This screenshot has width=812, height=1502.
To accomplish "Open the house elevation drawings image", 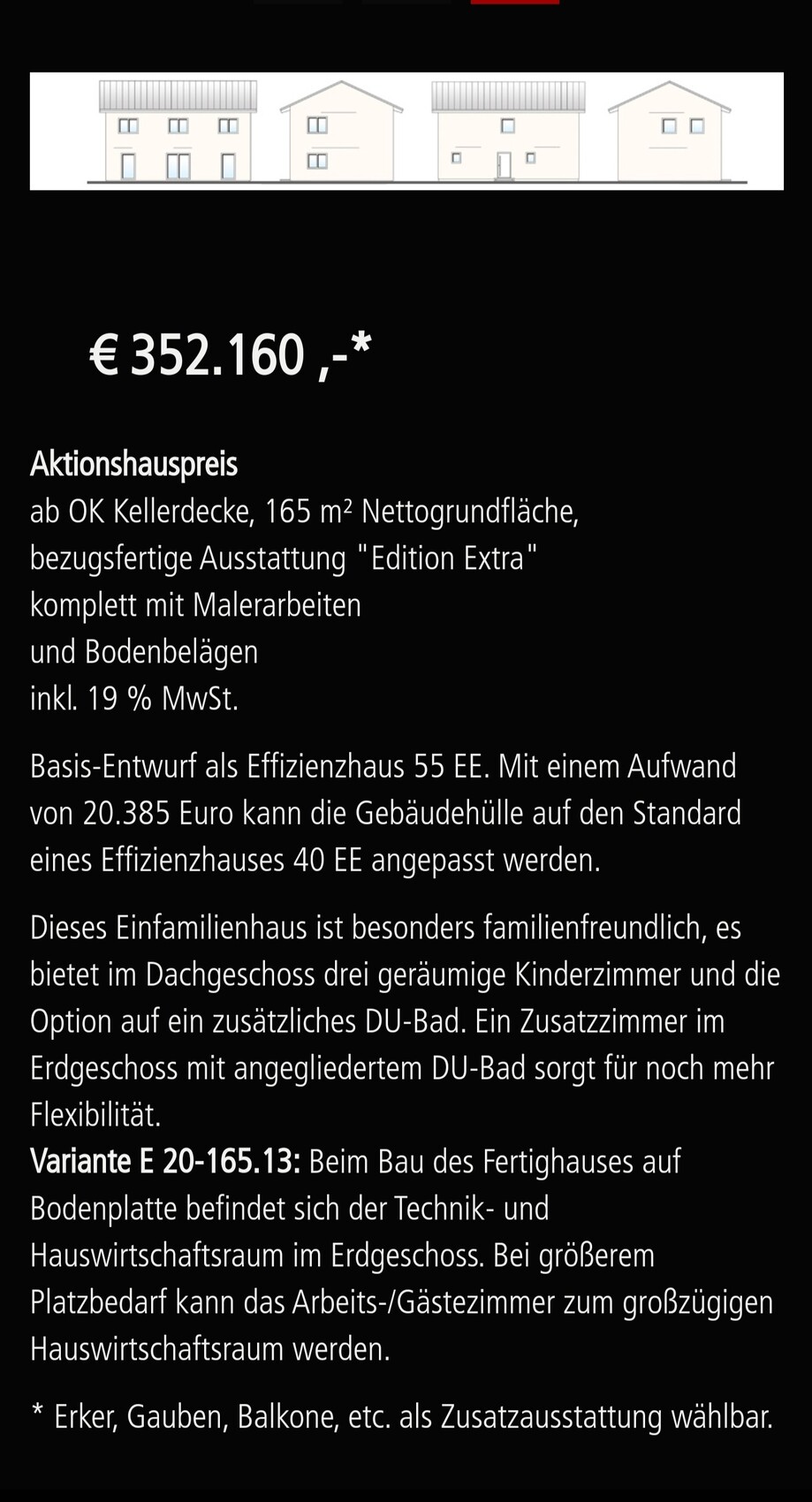I will click(x=406, y=131).
